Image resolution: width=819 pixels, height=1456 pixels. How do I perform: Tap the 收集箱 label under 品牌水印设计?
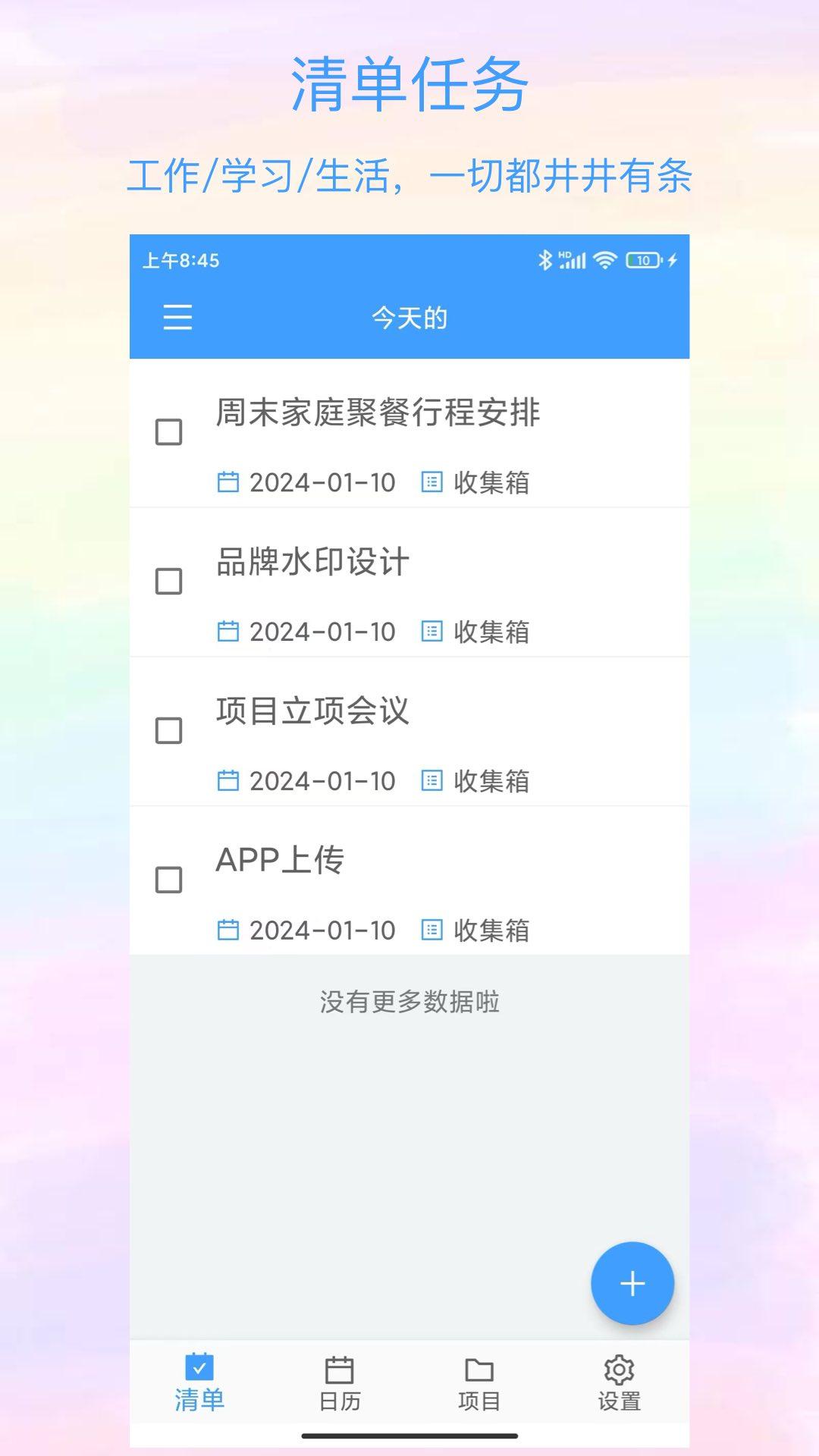[x=493, y=630]
